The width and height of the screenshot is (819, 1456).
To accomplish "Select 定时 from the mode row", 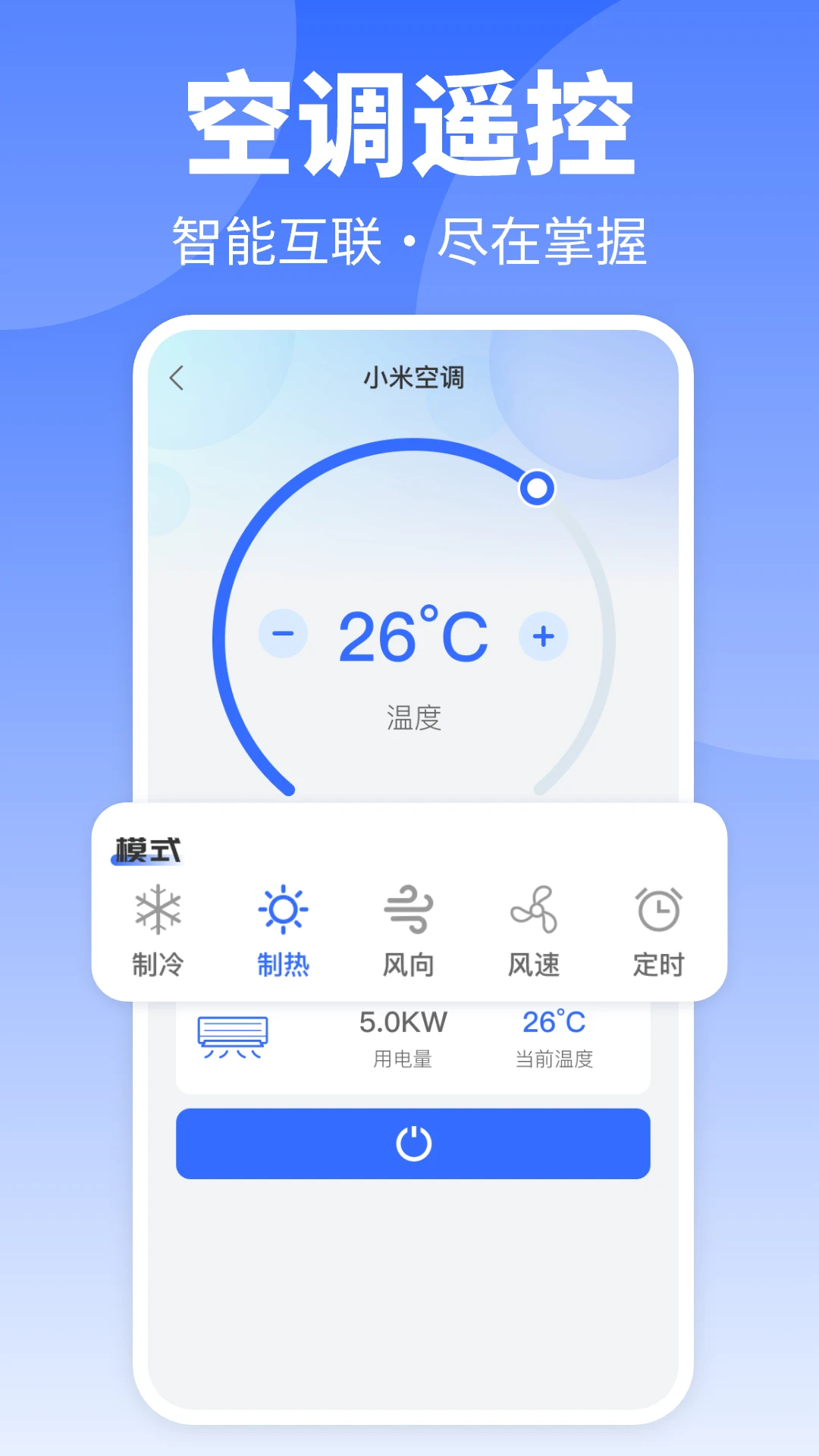I will click(x=657, y=963).
